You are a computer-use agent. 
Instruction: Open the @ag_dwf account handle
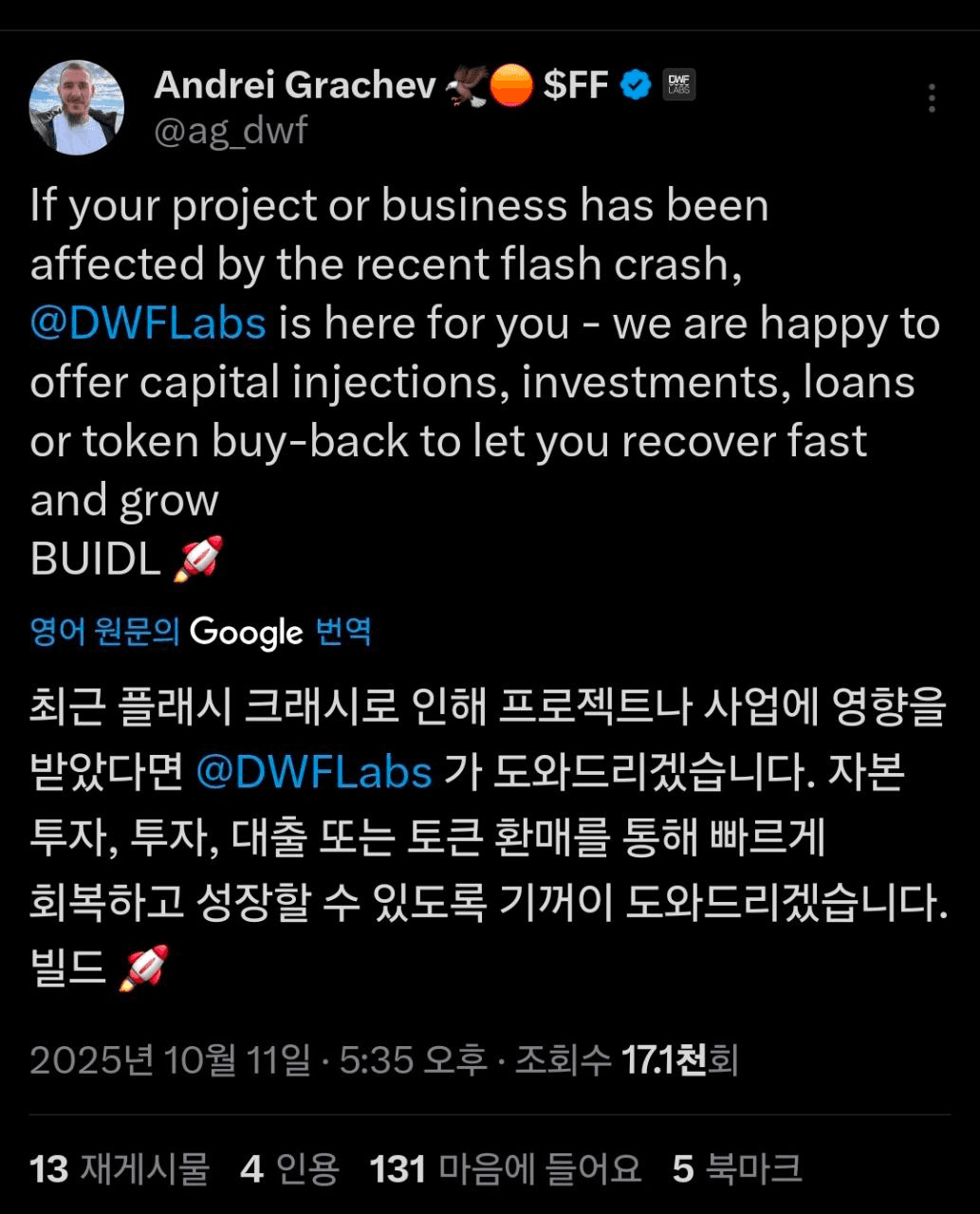[231, 130]
